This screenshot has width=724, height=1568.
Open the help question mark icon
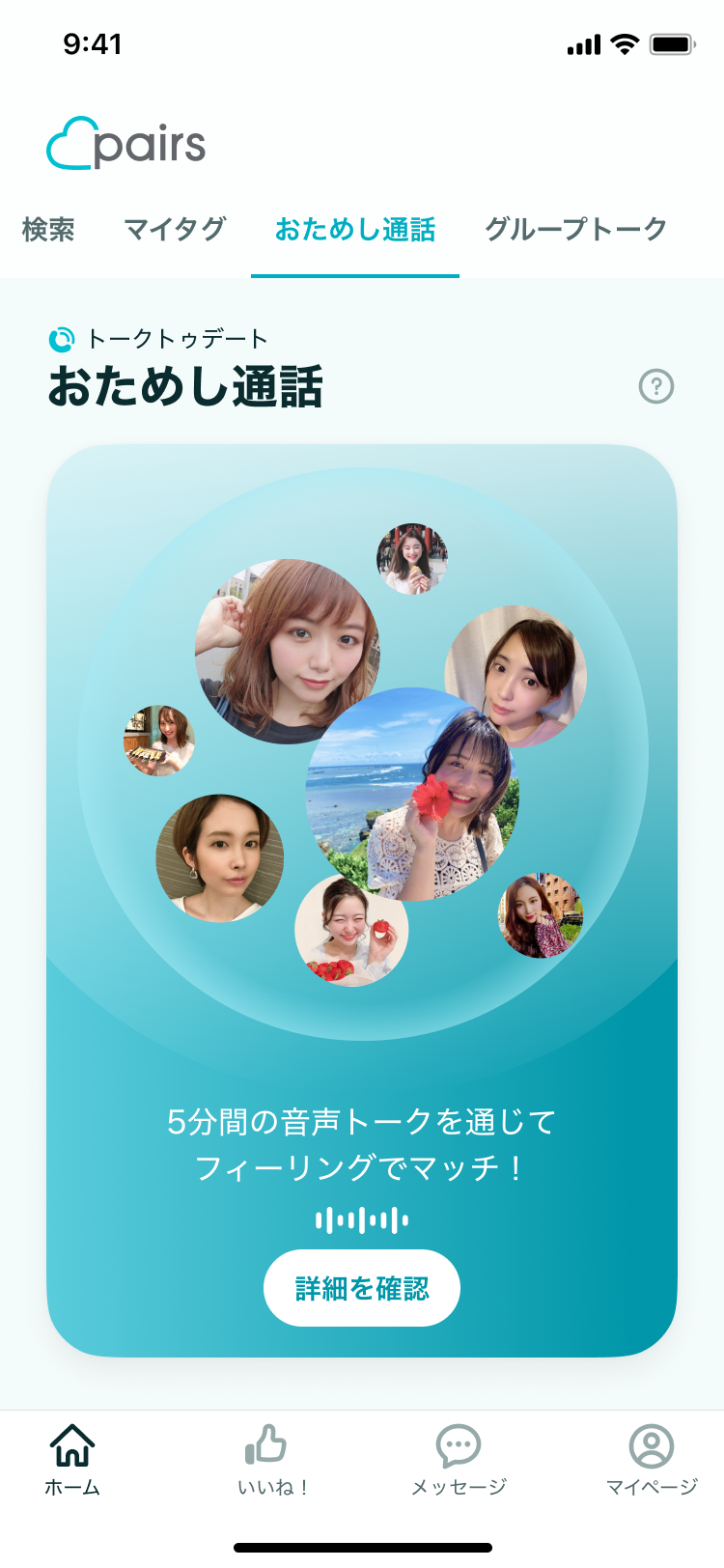click(x=656, y=386)
